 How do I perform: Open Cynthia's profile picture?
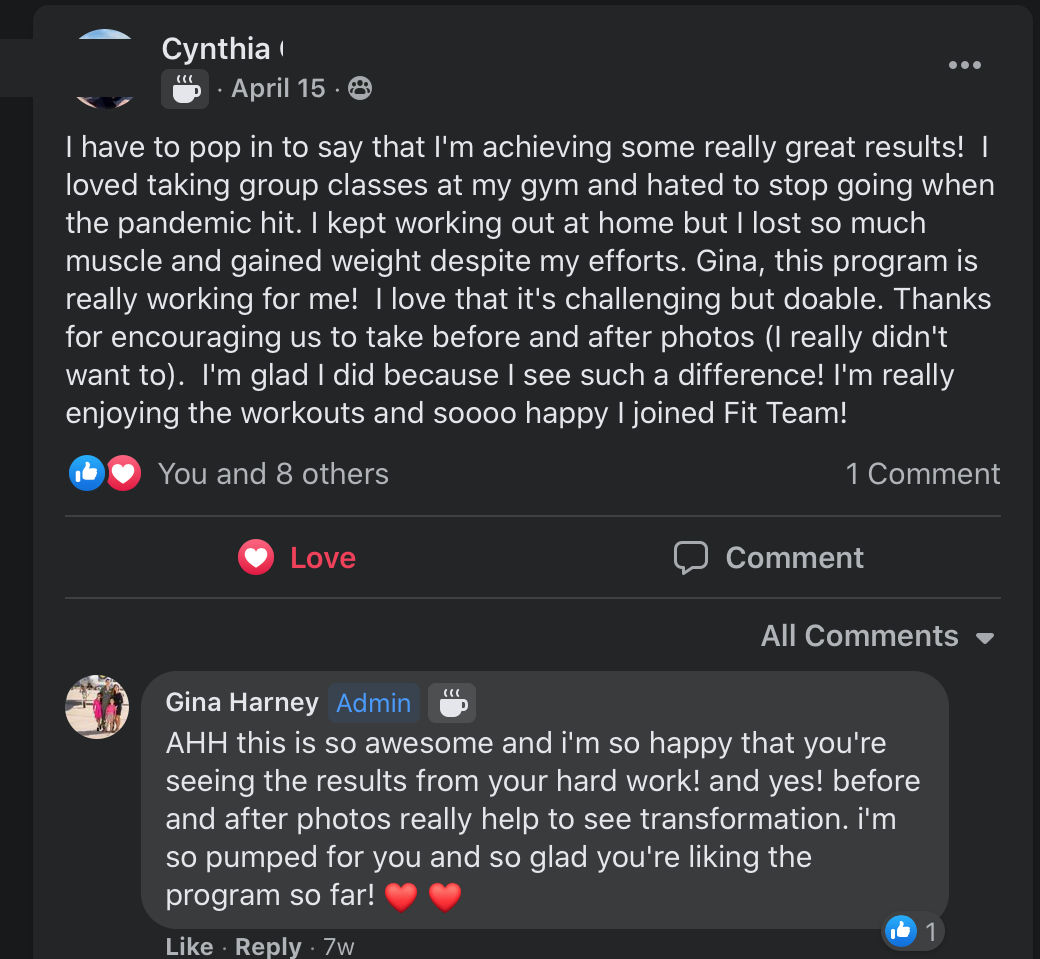[x=104, y=68]
